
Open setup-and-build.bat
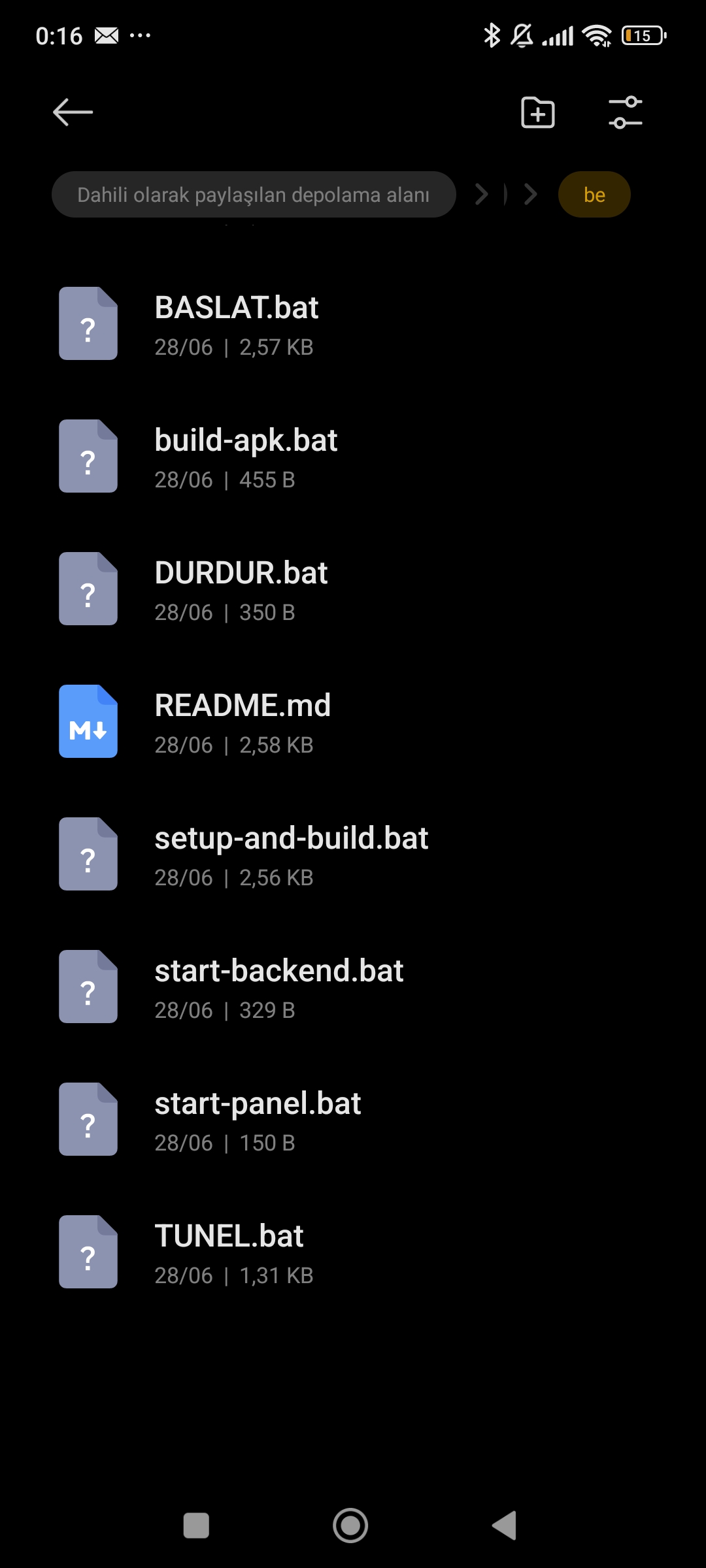tap(353, 855)
